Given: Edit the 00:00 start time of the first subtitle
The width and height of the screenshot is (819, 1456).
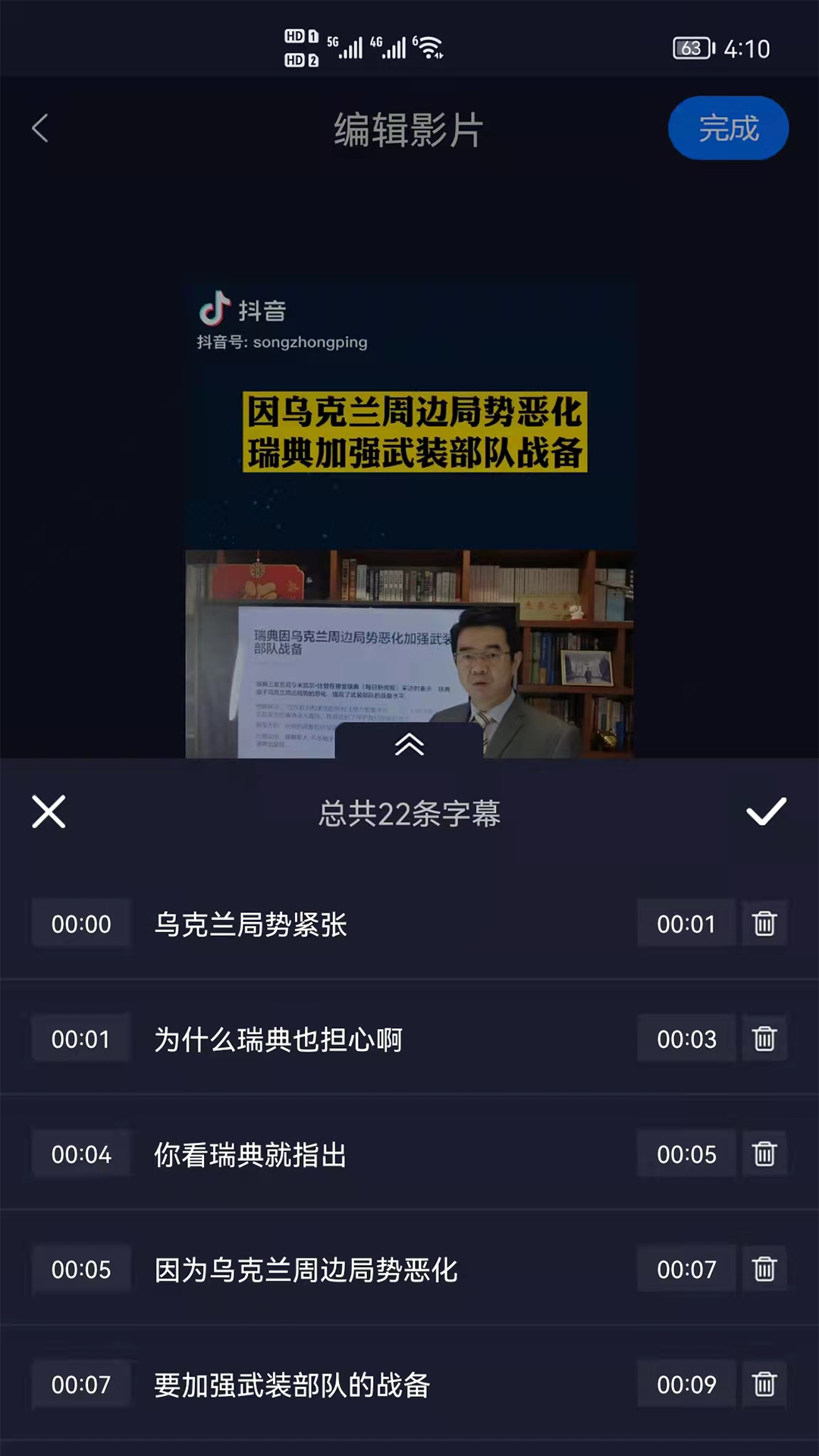Looking at the screenshot, I should [x=81, y=924].
